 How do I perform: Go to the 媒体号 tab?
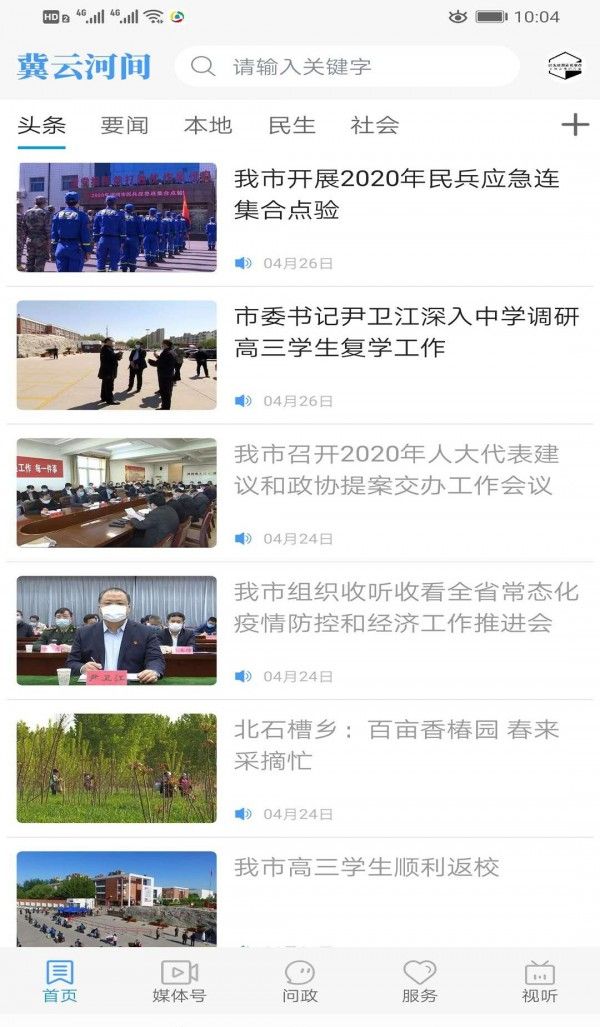point(180,981)
